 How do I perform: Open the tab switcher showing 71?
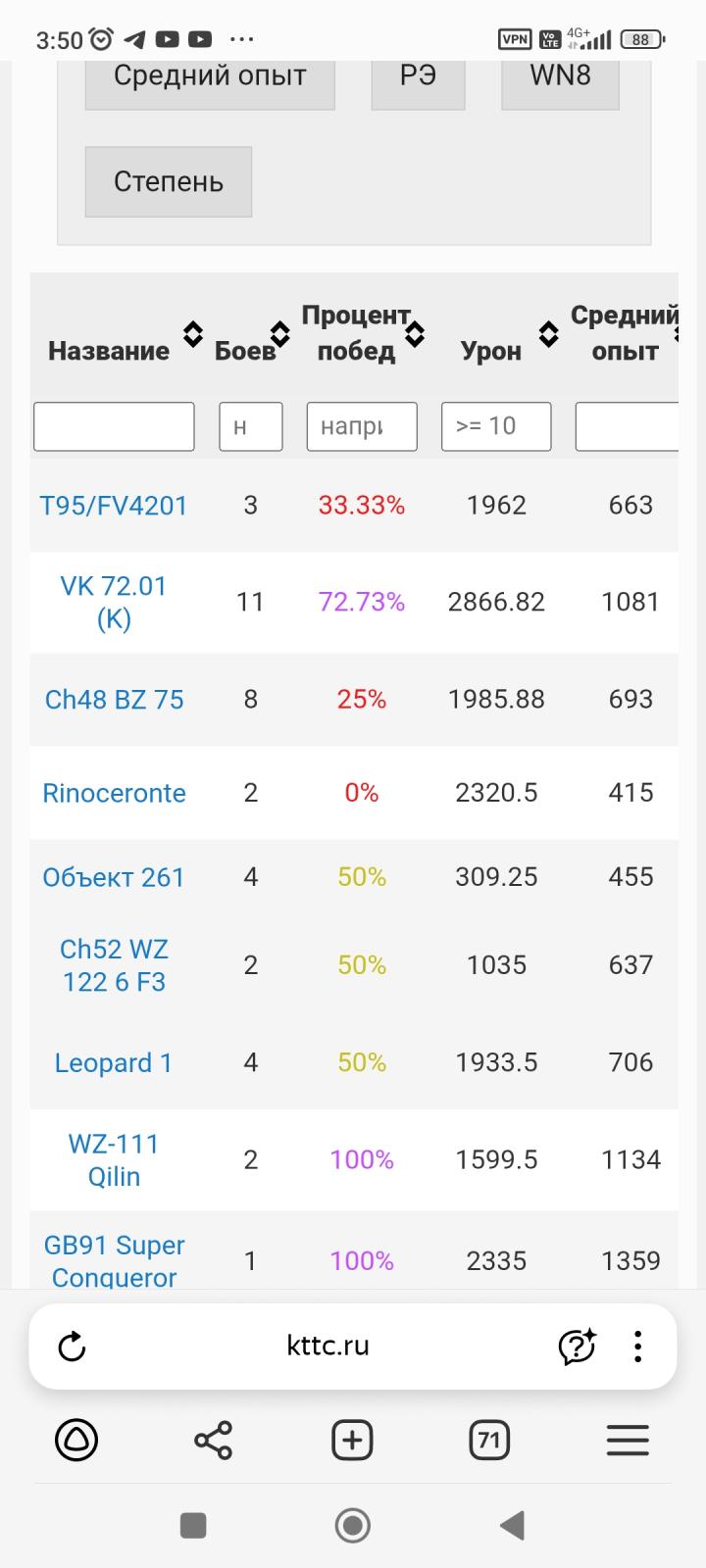pyautogui.click(x=489, y=1441)
